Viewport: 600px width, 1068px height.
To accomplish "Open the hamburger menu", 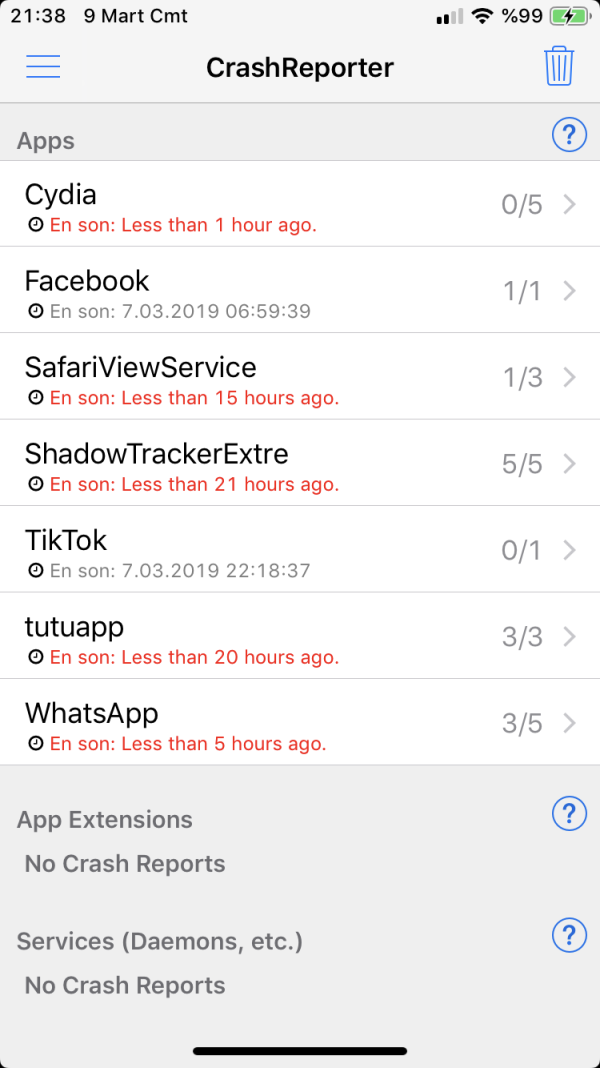I will 43,67.
